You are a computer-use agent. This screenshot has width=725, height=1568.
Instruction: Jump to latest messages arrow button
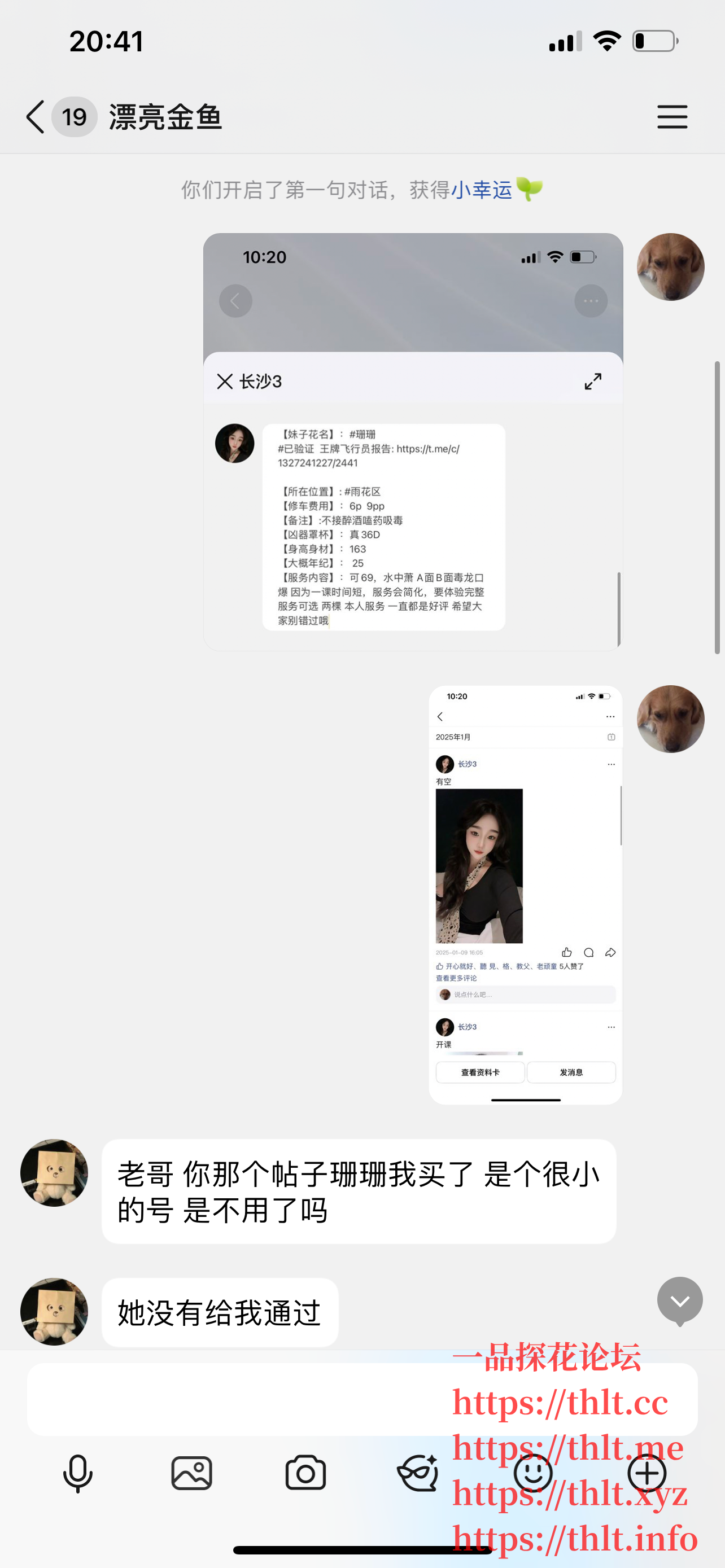point(679,1300)
